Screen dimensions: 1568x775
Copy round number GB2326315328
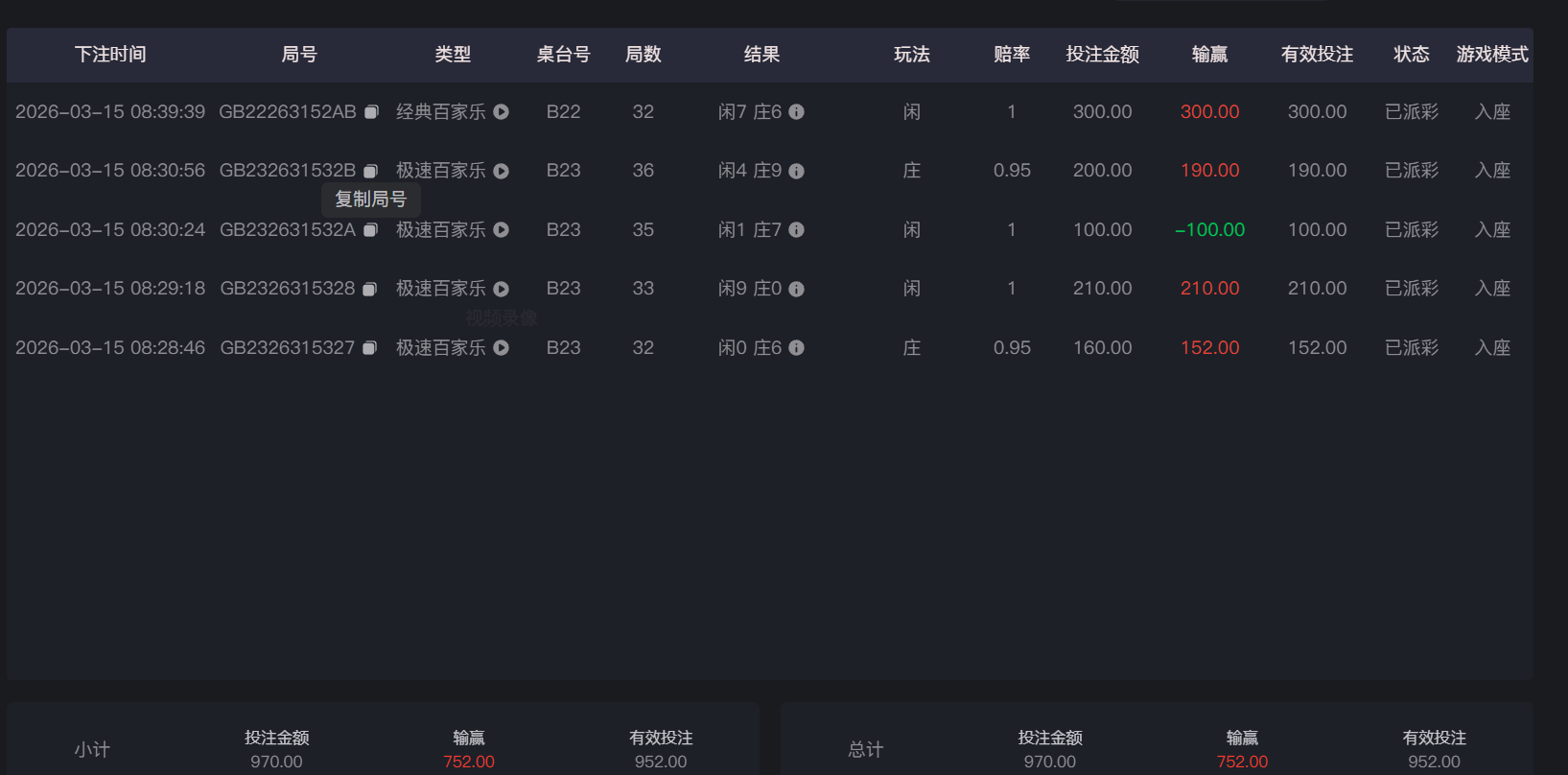click(x=369, y=289)
